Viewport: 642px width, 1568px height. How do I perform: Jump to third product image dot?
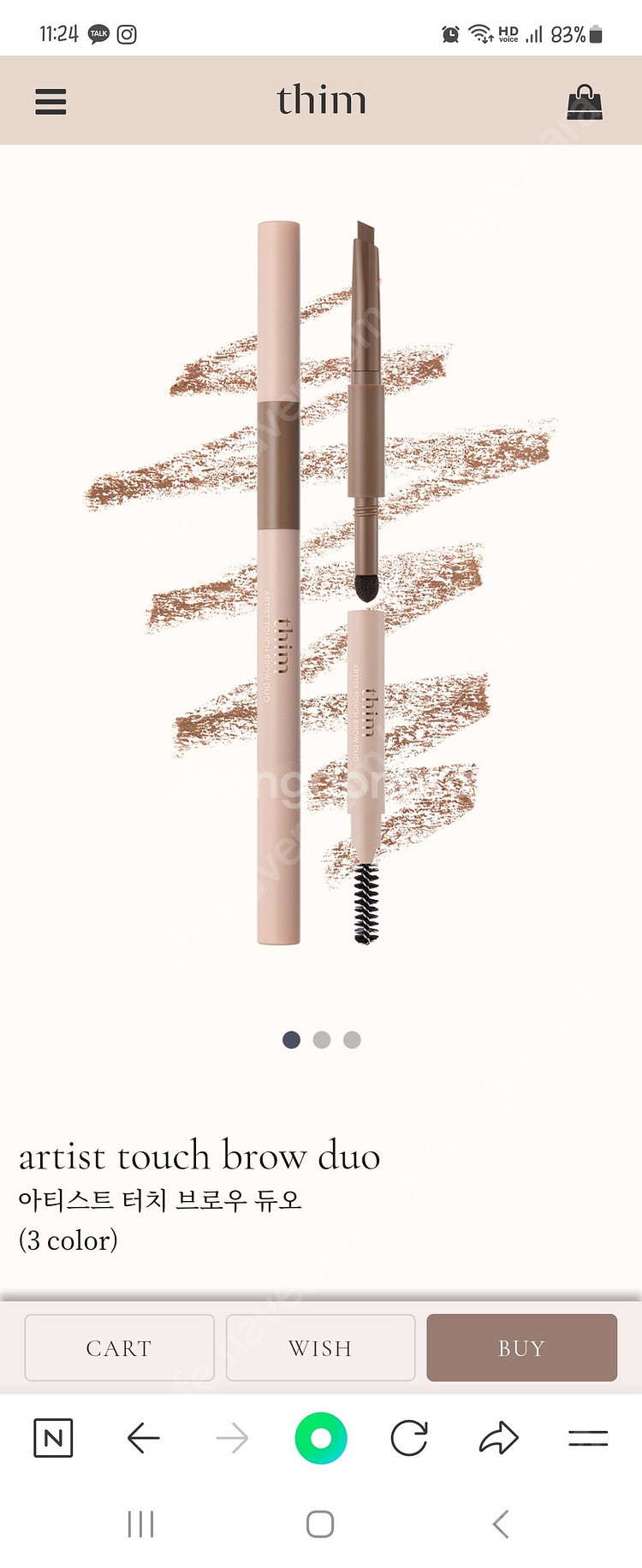coord(352,1039)
